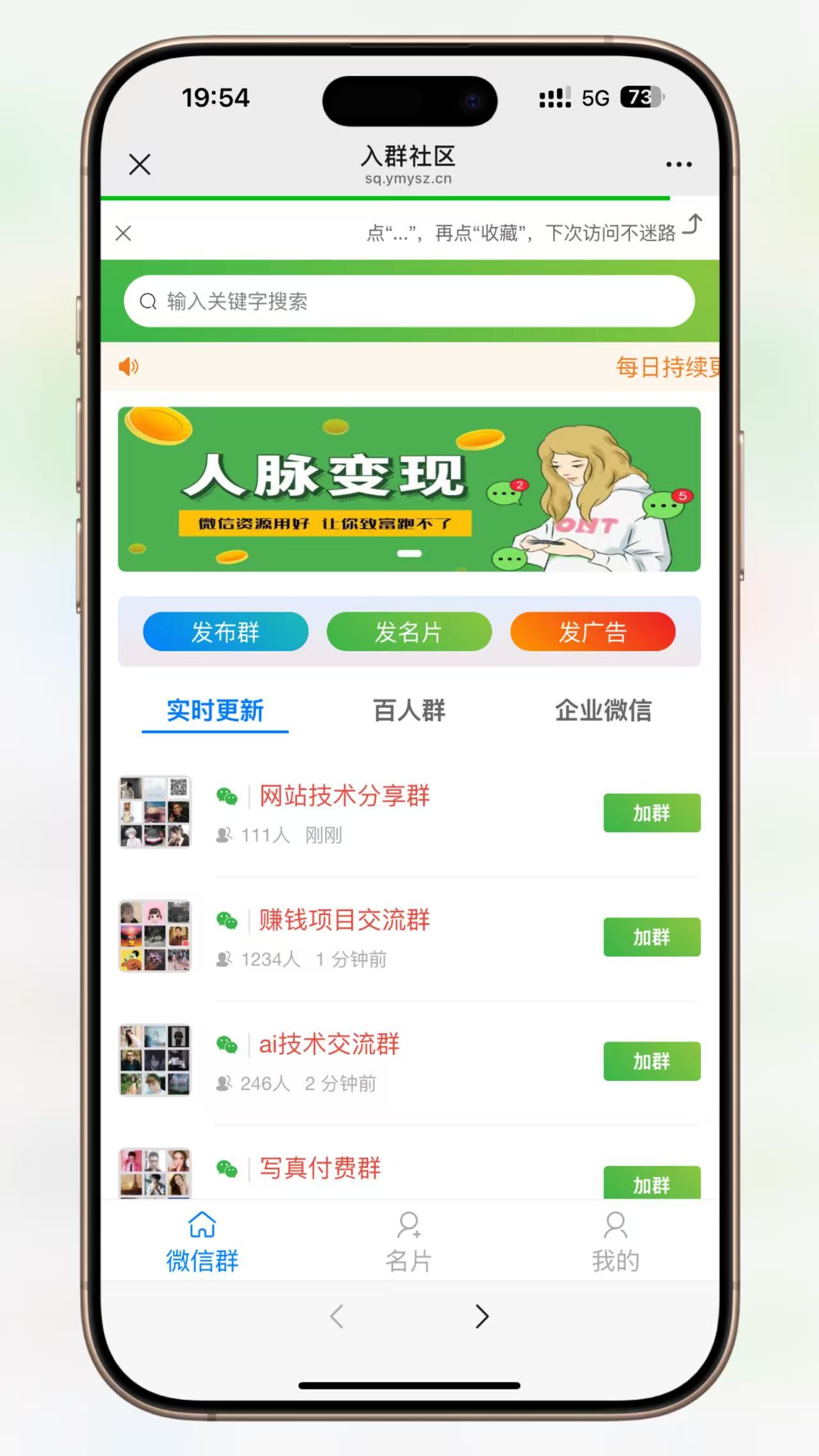This screenshot has height=1456, width=819.
Task: Open the three-dot overflow menu
Action: 679,164
